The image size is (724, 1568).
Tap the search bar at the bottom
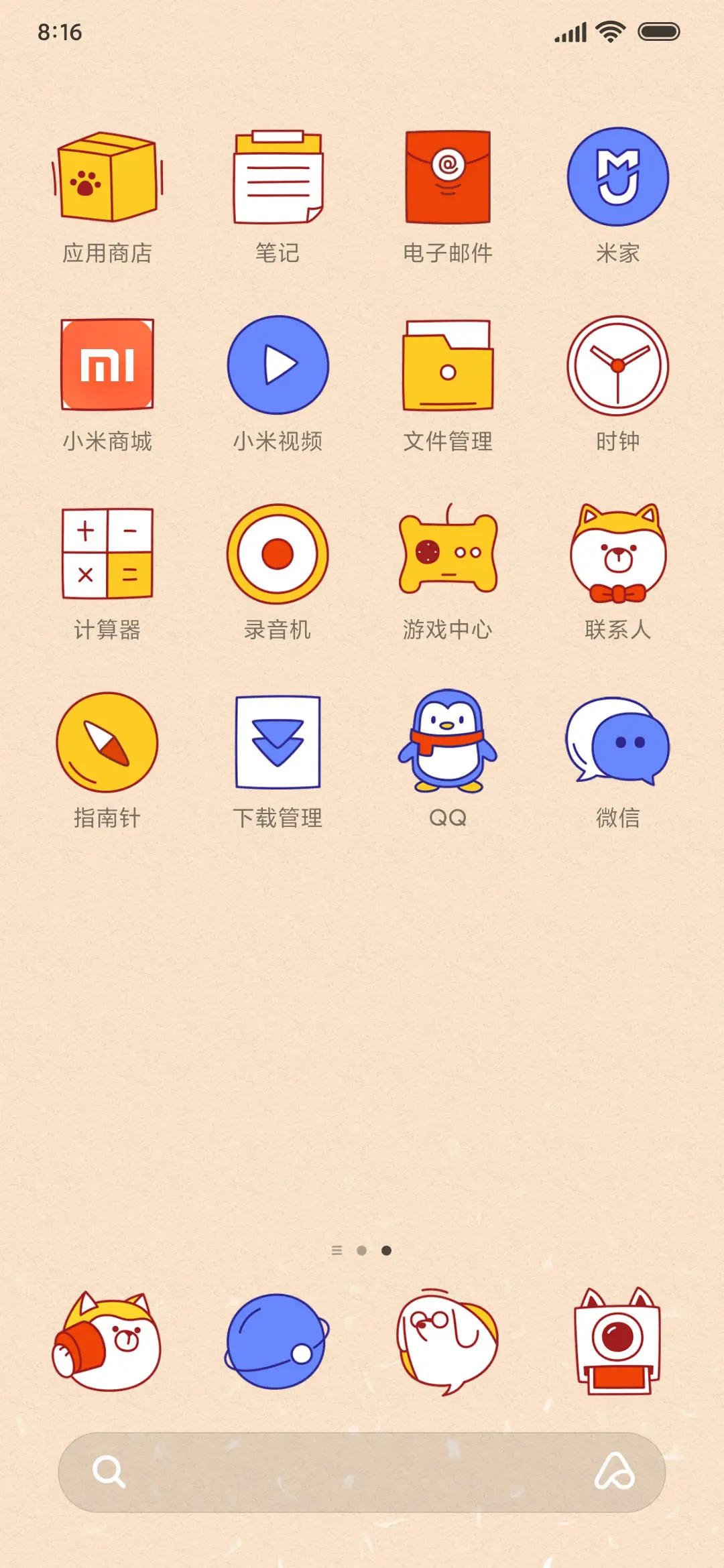pyautogui.click(x=362, y=1472)
